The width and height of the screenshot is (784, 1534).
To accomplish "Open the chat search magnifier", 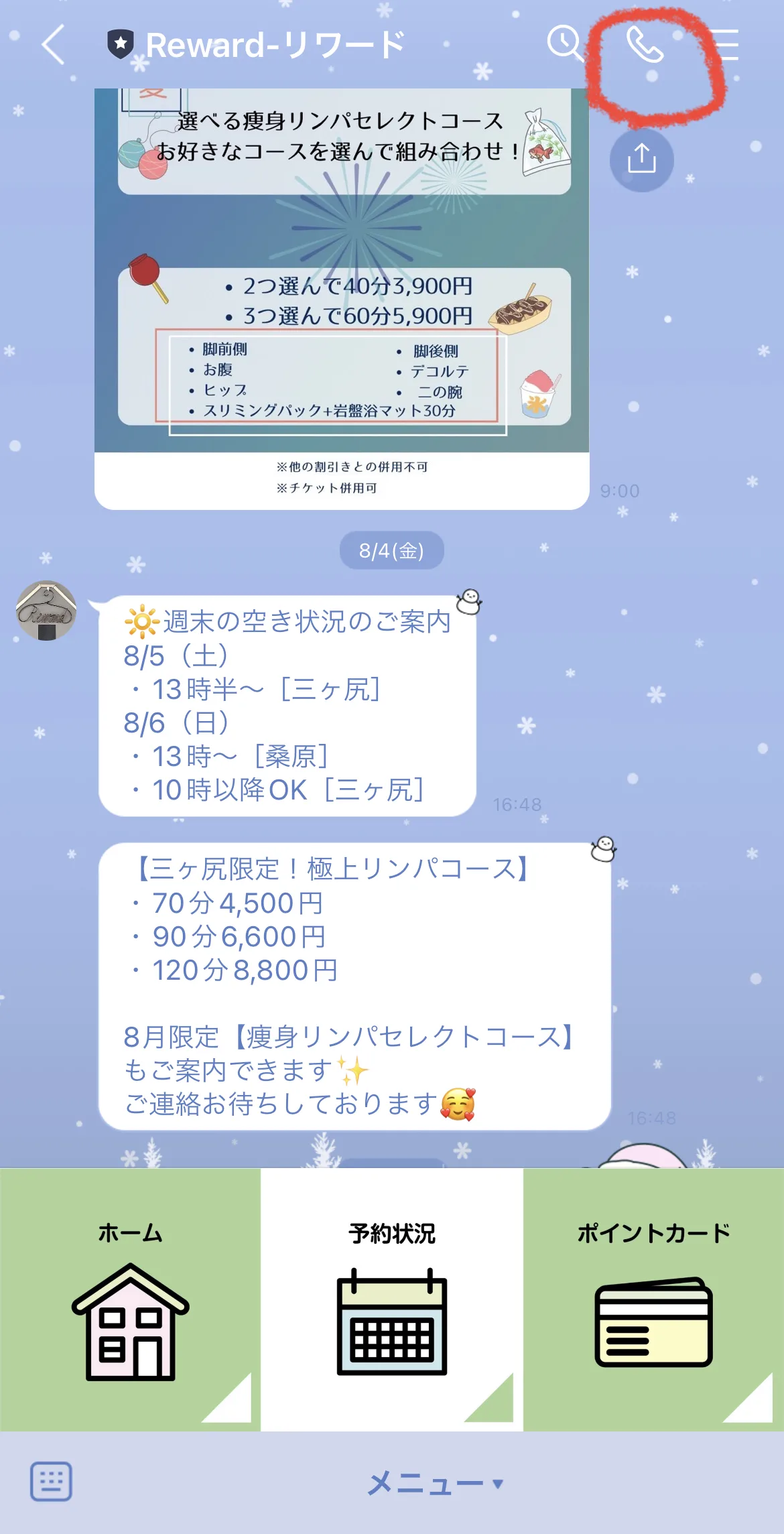I will pos(565,44).
